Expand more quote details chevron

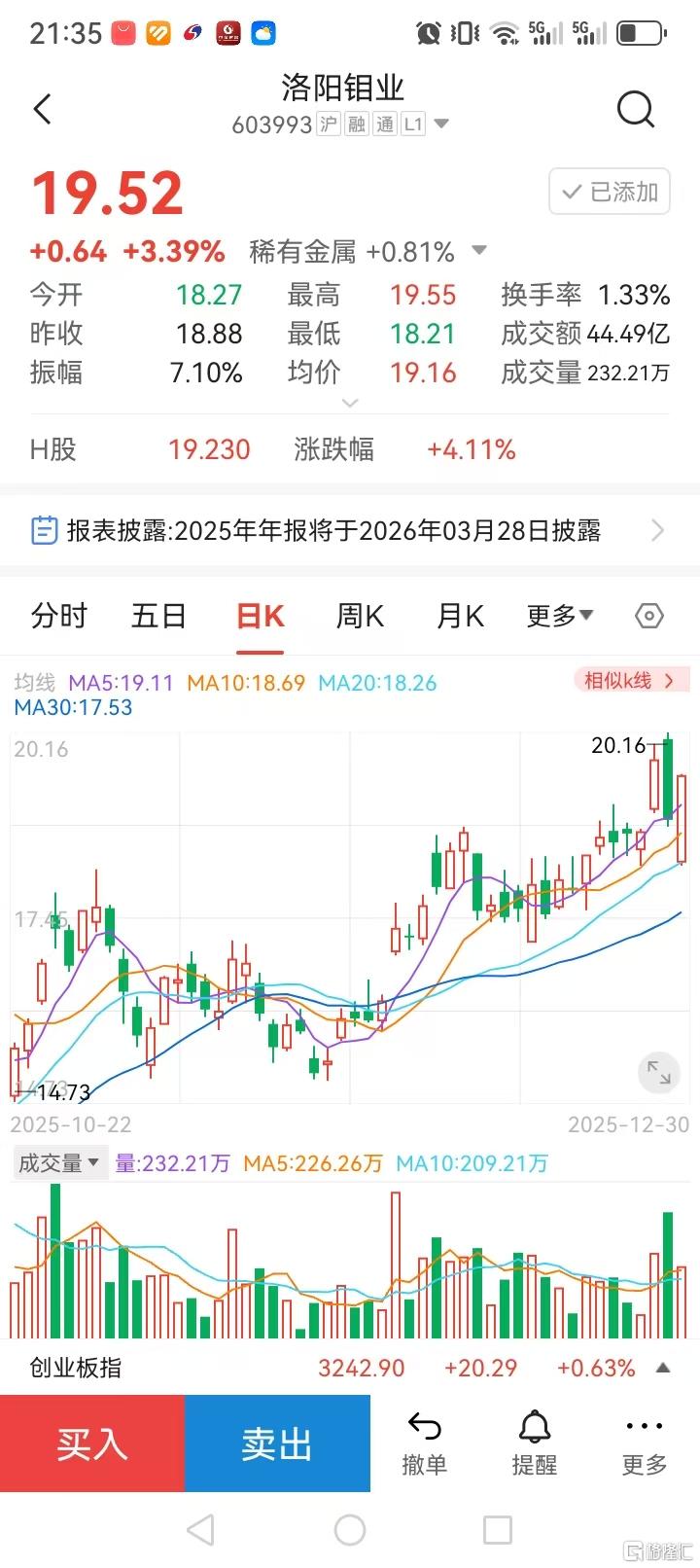tap(350, 403)
